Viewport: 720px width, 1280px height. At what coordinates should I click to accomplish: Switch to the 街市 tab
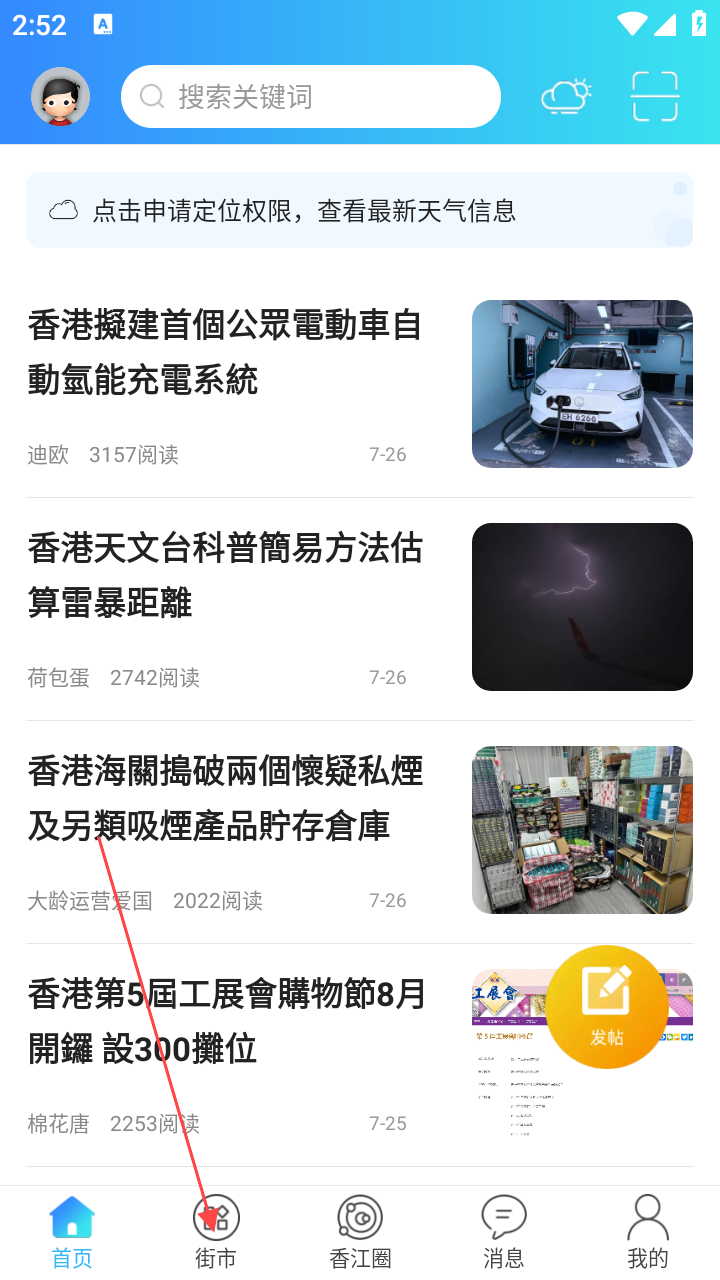click(216, 1232)
